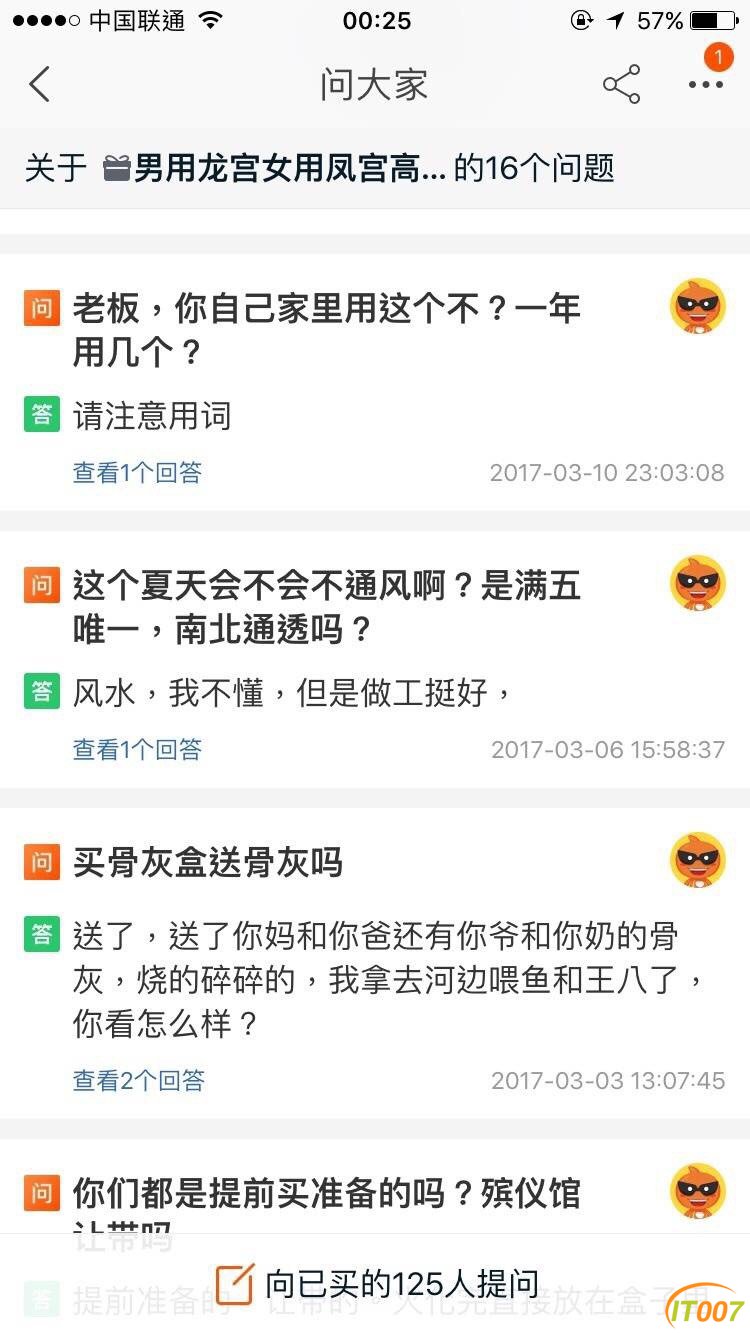Open question 买骨灰盒送骨灰吗

coord(208,862)
